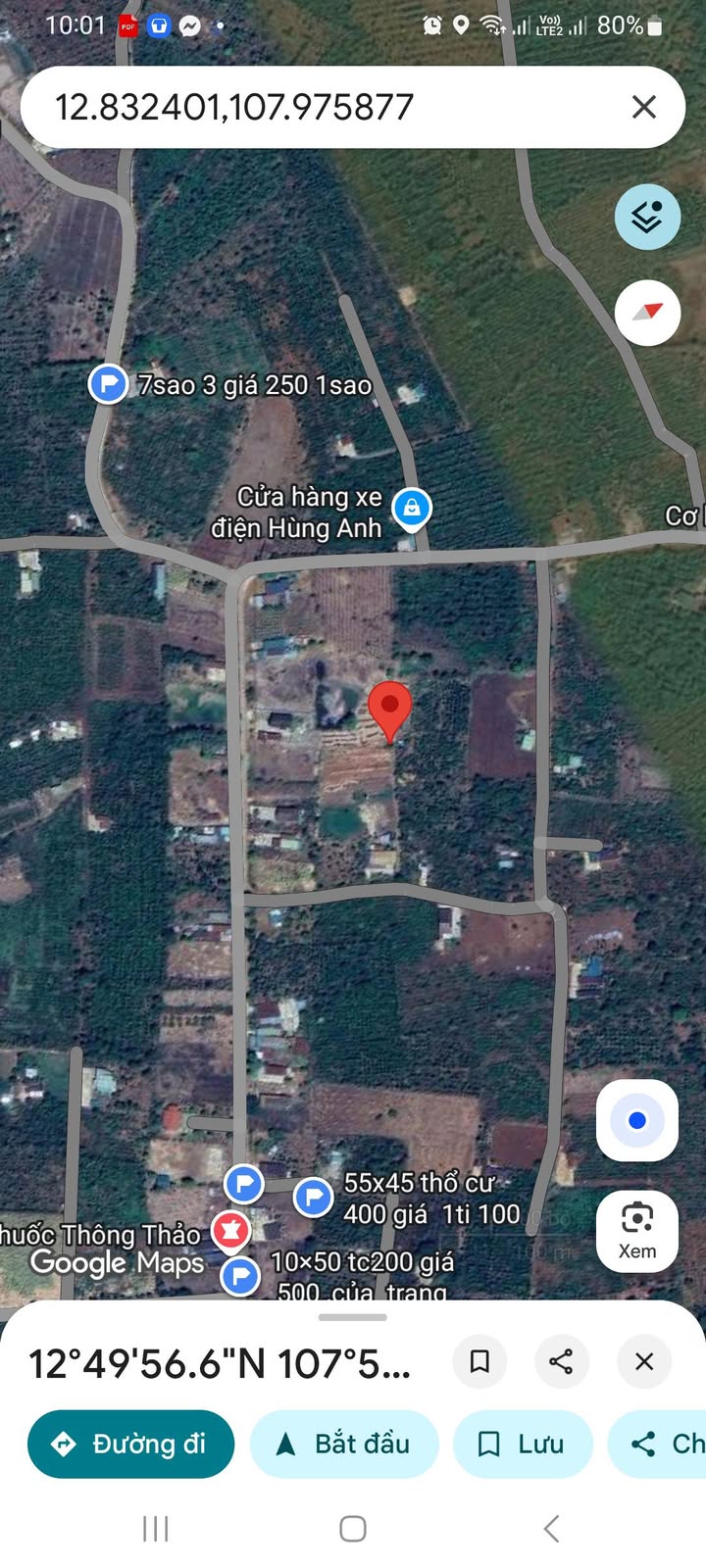This screenshot has width=706, height=1568.
Task: Open recent apps from the navigation bar
Action: [x=156, y=1528]
